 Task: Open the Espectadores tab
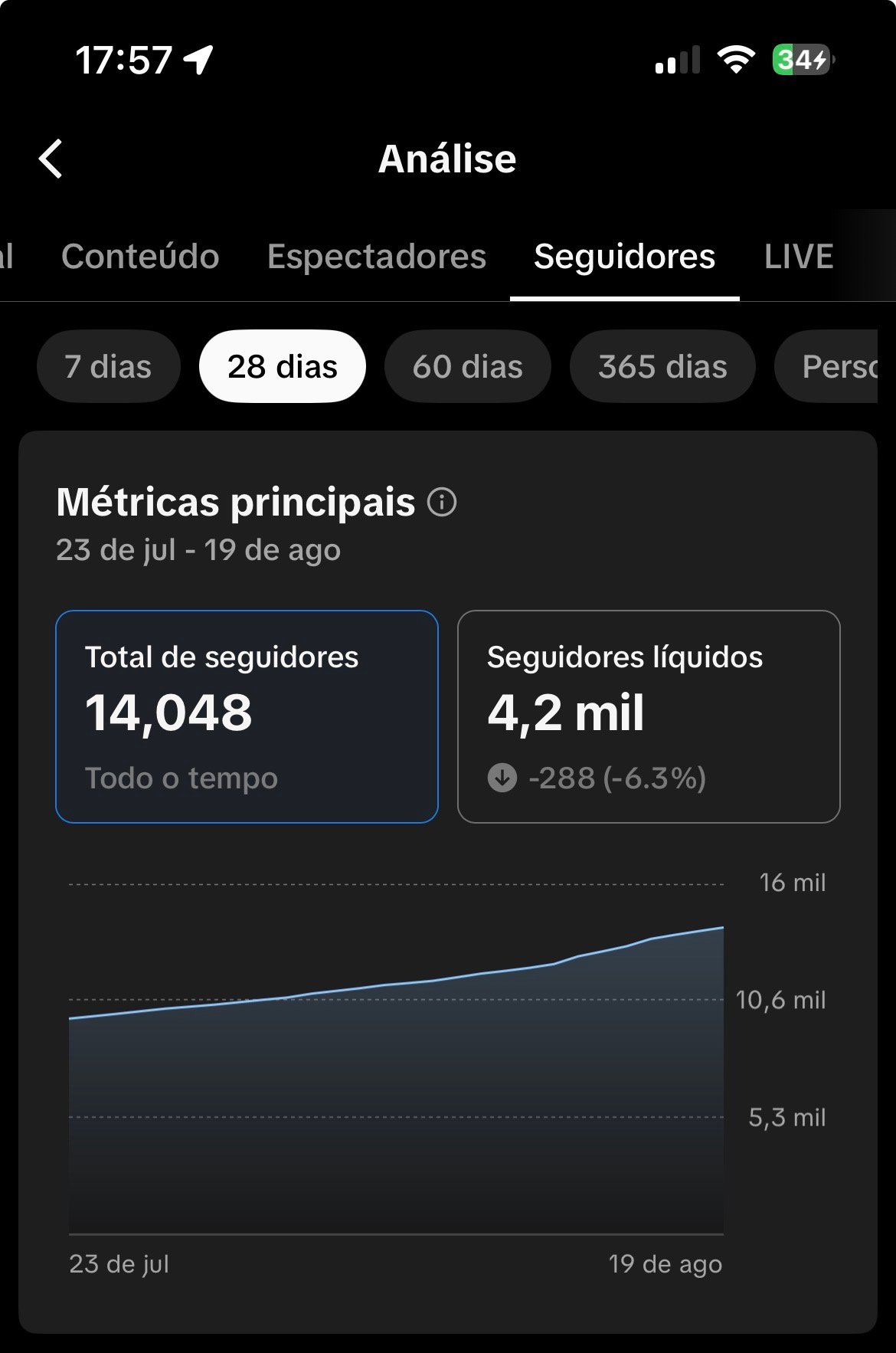click(x=377, y=257)
